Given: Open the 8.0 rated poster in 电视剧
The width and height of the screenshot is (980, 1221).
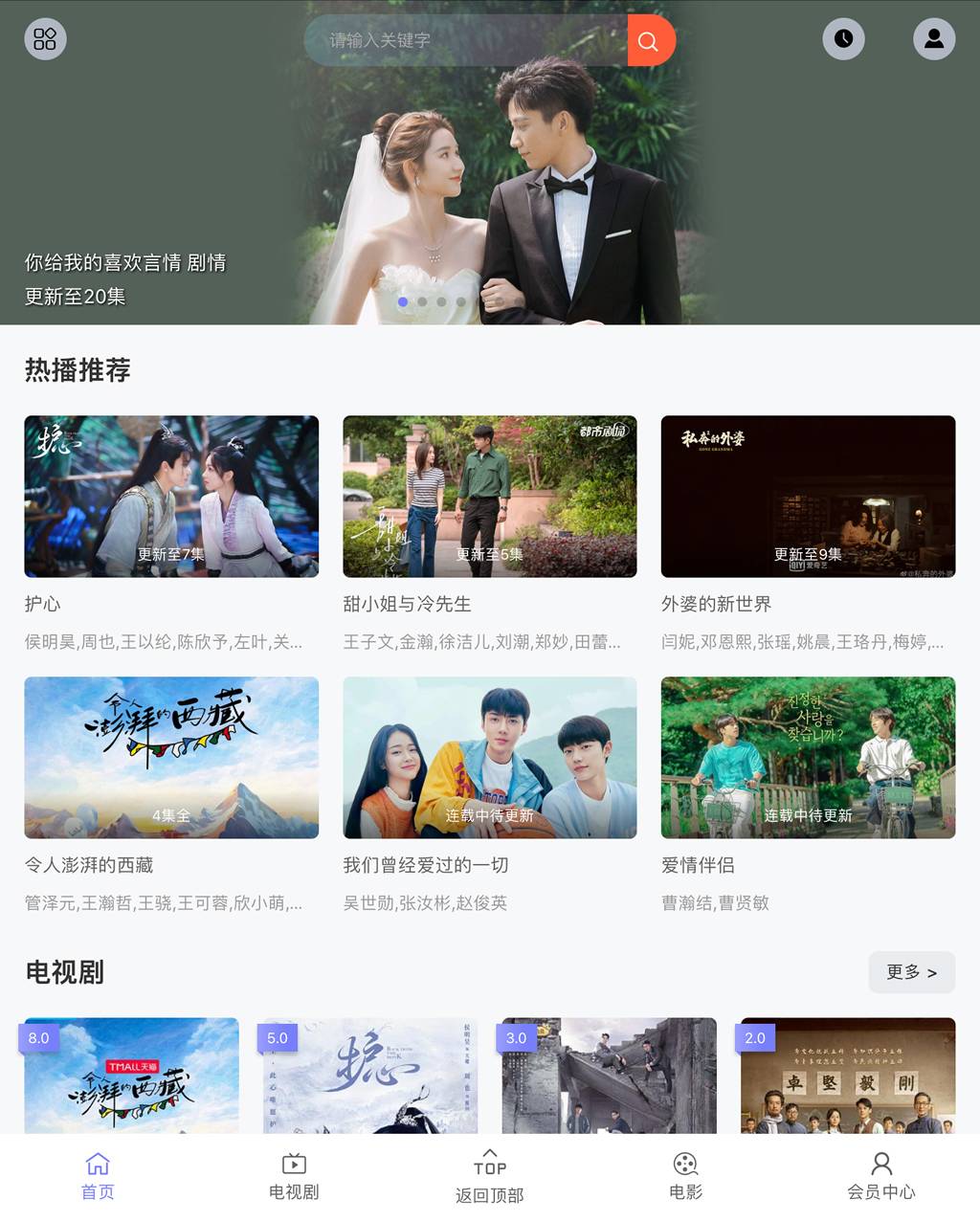Looking at the screenshot, I should pyautogui.click(x=131, y=1077).
